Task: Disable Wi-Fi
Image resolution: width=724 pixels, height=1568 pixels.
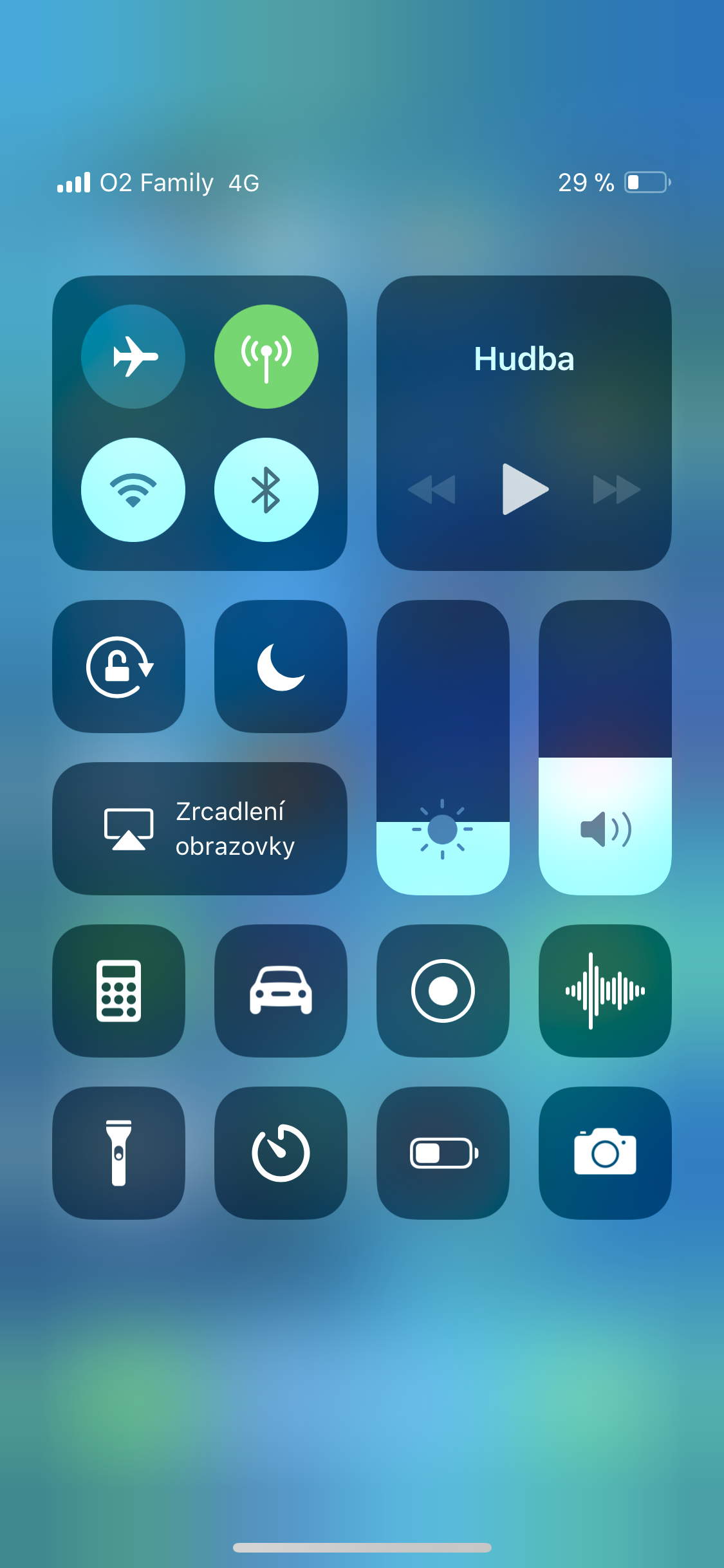Action: click(x=133, y=490)
